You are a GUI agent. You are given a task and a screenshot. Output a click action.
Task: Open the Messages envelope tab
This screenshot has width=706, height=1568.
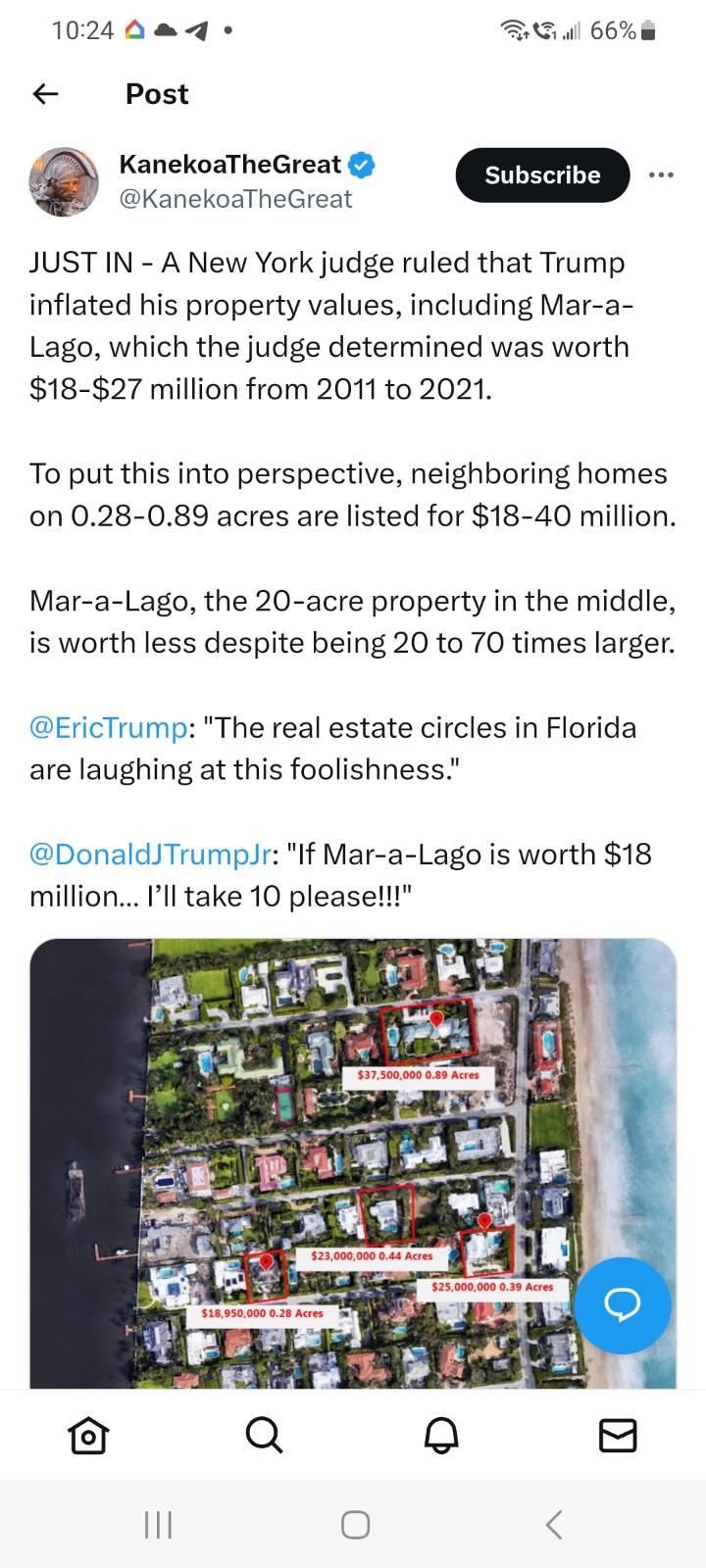click(618, 1436)
